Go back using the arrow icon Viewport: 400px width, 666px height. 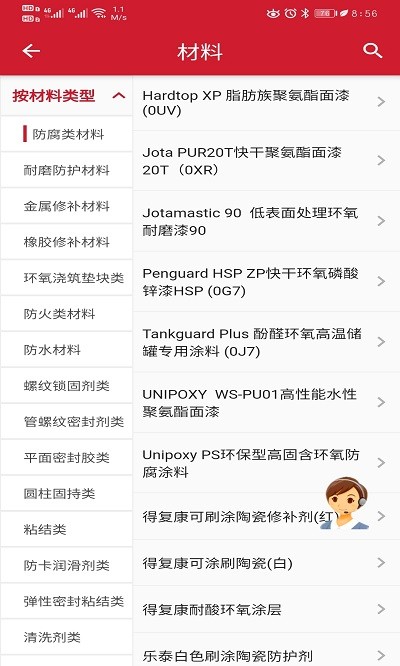[31, 51]
